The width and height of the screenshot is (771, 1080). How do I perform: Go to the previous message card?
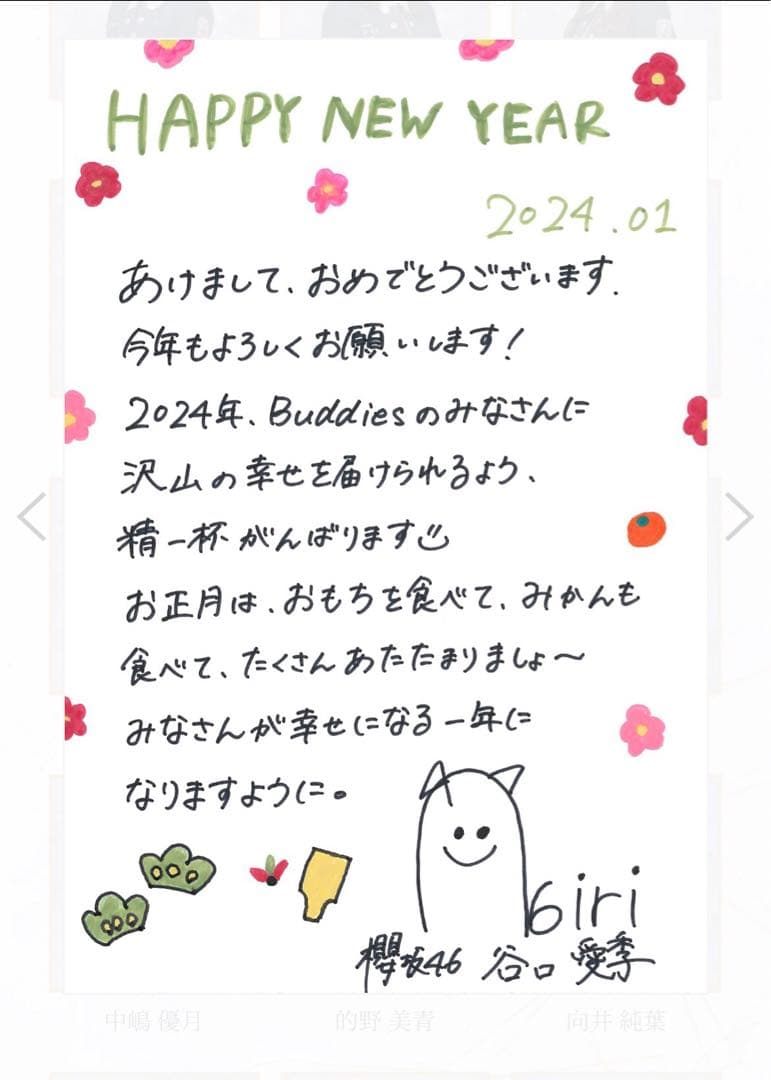click(x=32, y=517)
